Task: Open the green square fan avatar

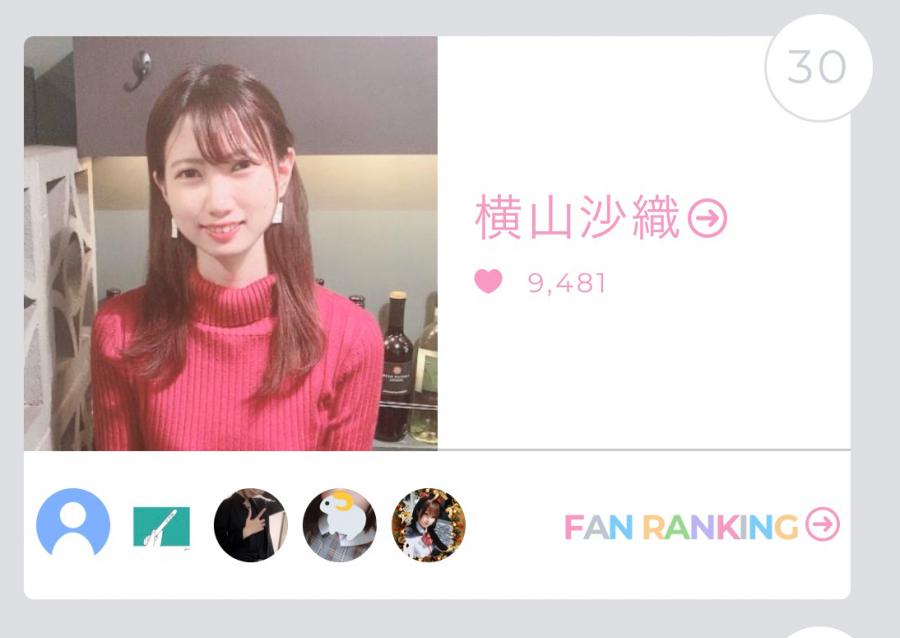Action: [161, 526]
